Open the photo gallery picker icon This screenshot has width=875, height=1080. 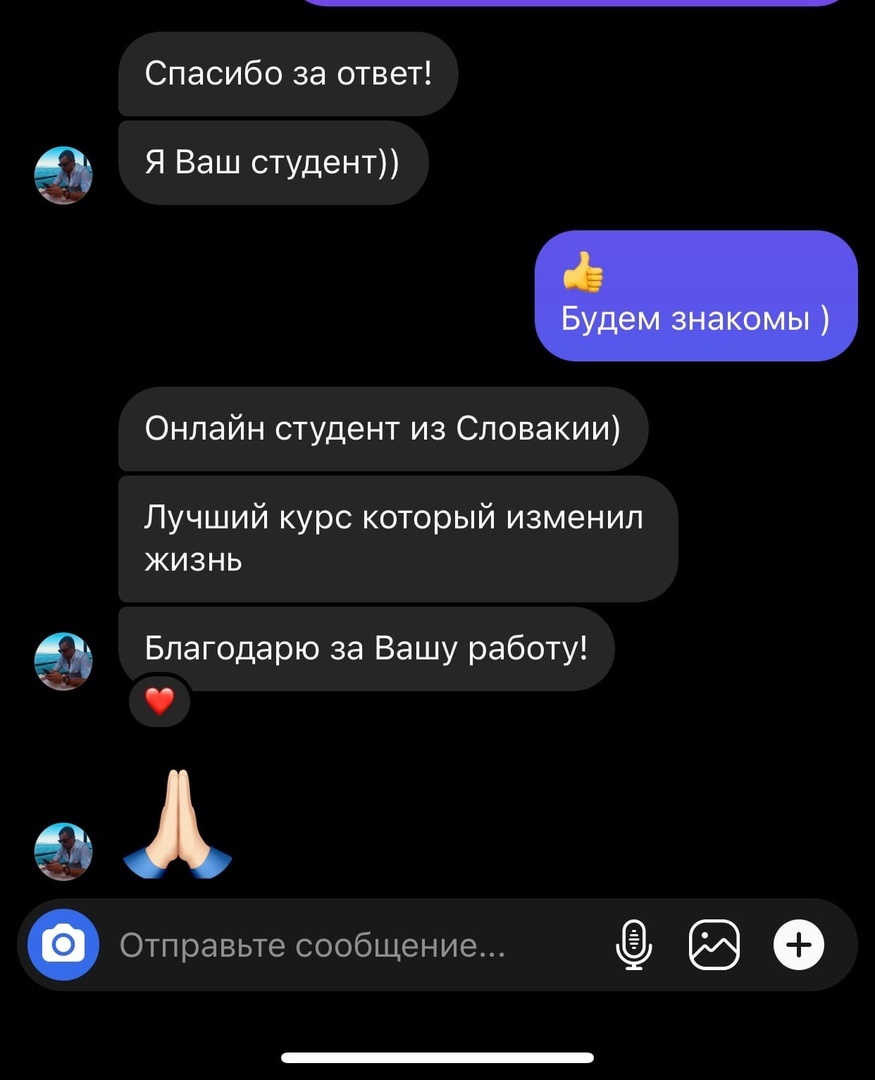[x=714, y=944]
